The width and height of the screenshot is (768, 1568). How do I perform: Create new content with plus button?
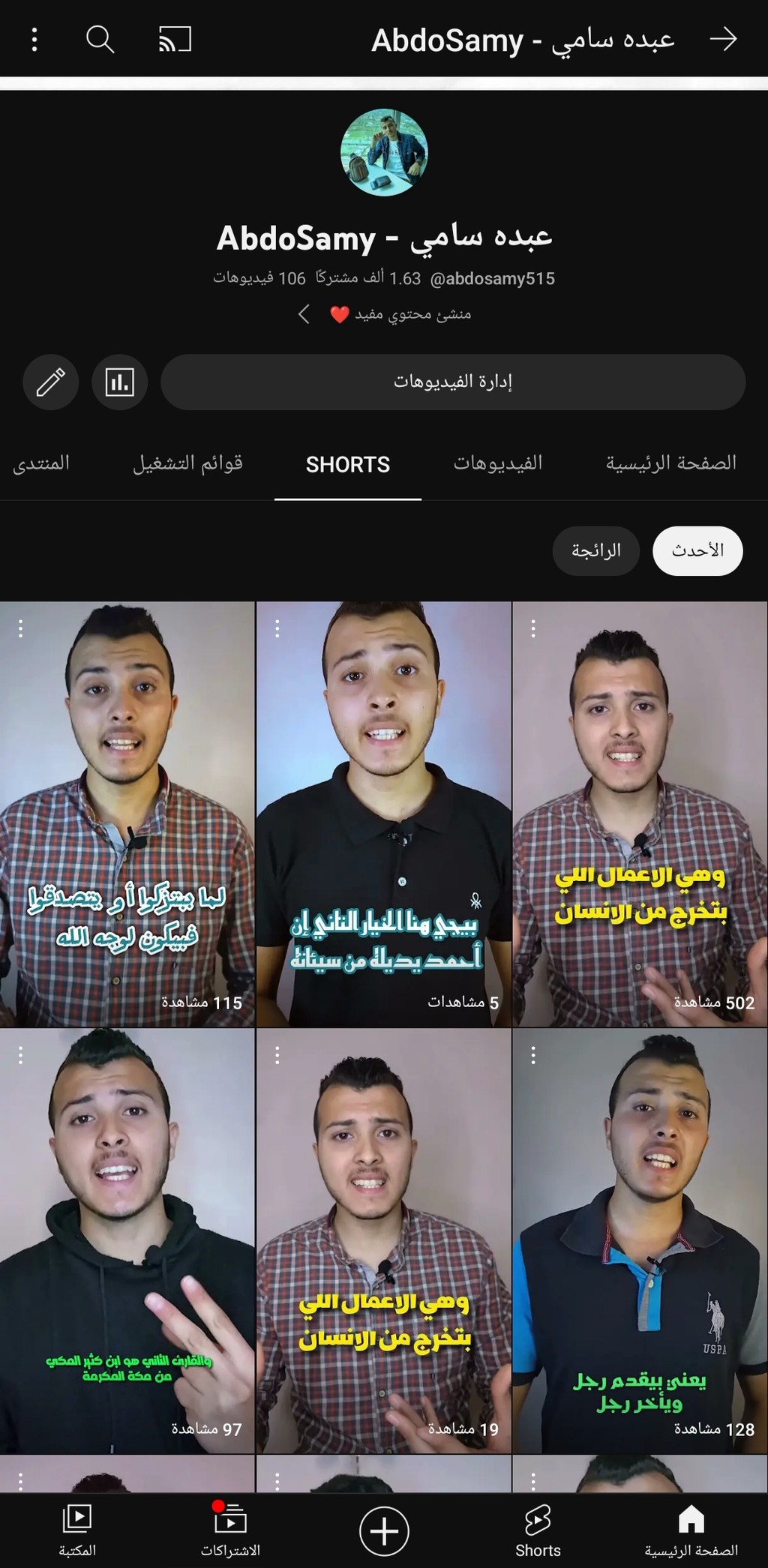coord(384,1531)
